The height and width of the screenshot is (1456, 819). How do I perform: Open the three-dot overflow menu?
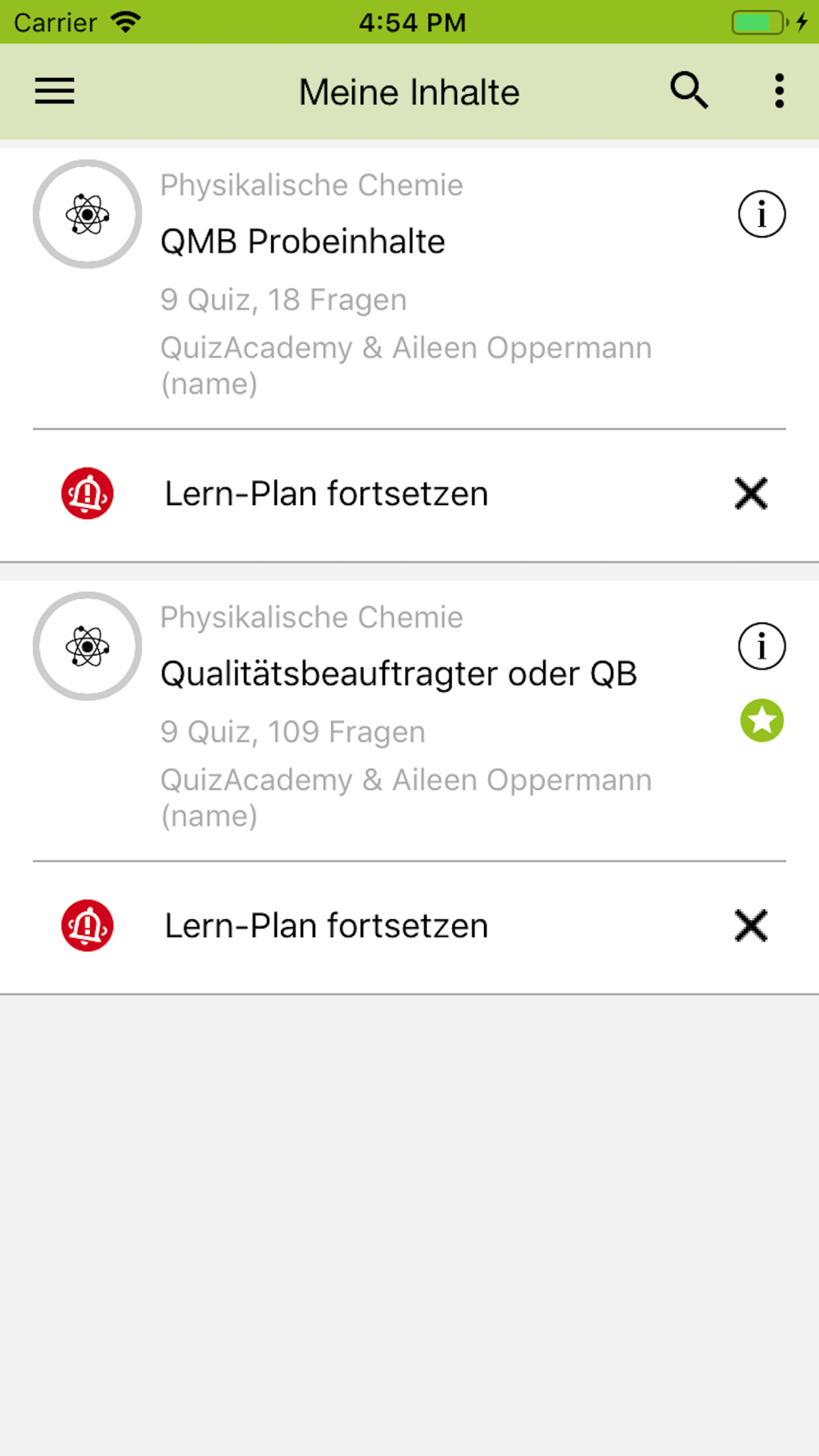[779, 91]
